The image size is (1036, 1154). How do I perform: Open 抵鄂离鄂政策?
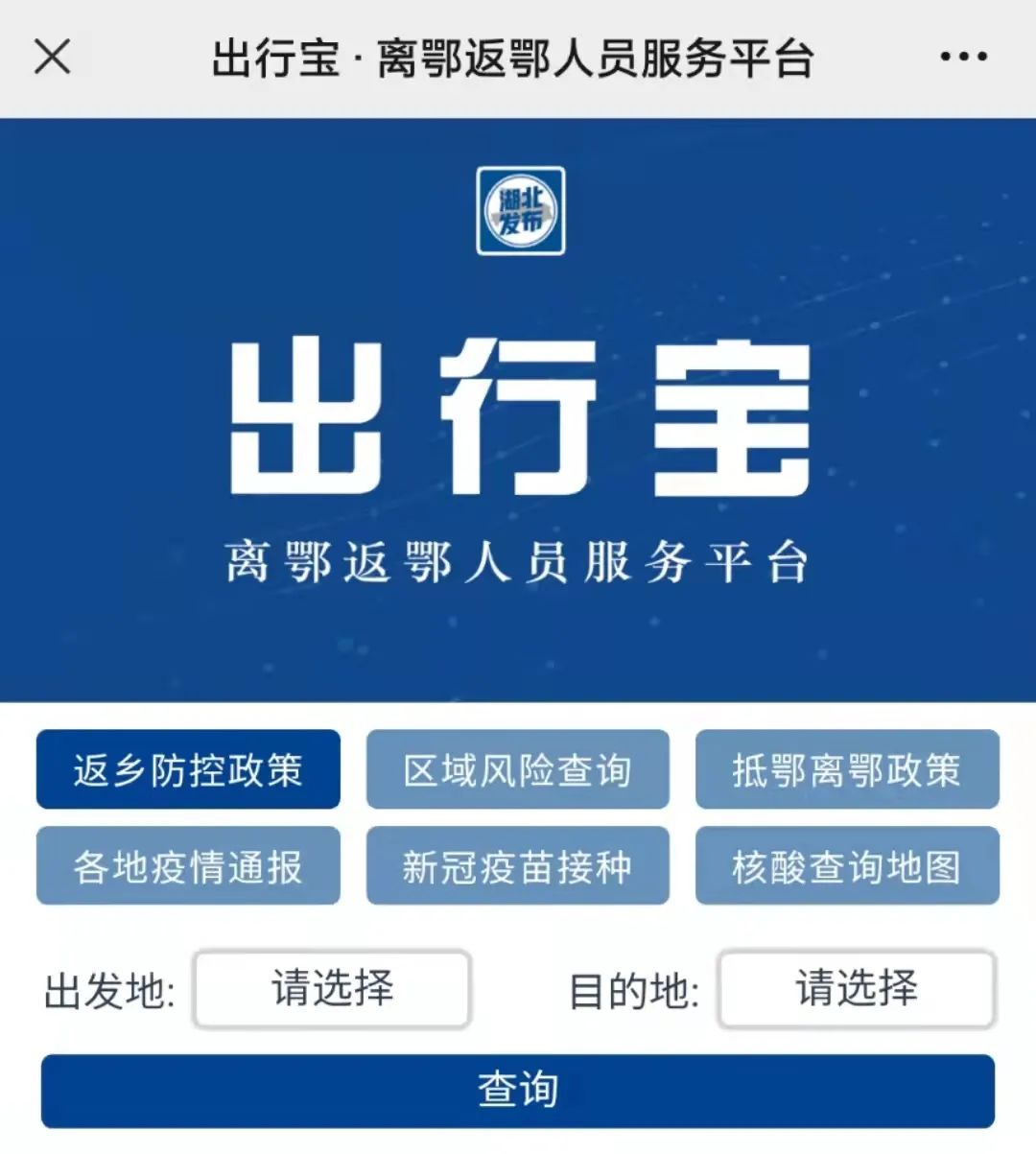coord(847,769)
